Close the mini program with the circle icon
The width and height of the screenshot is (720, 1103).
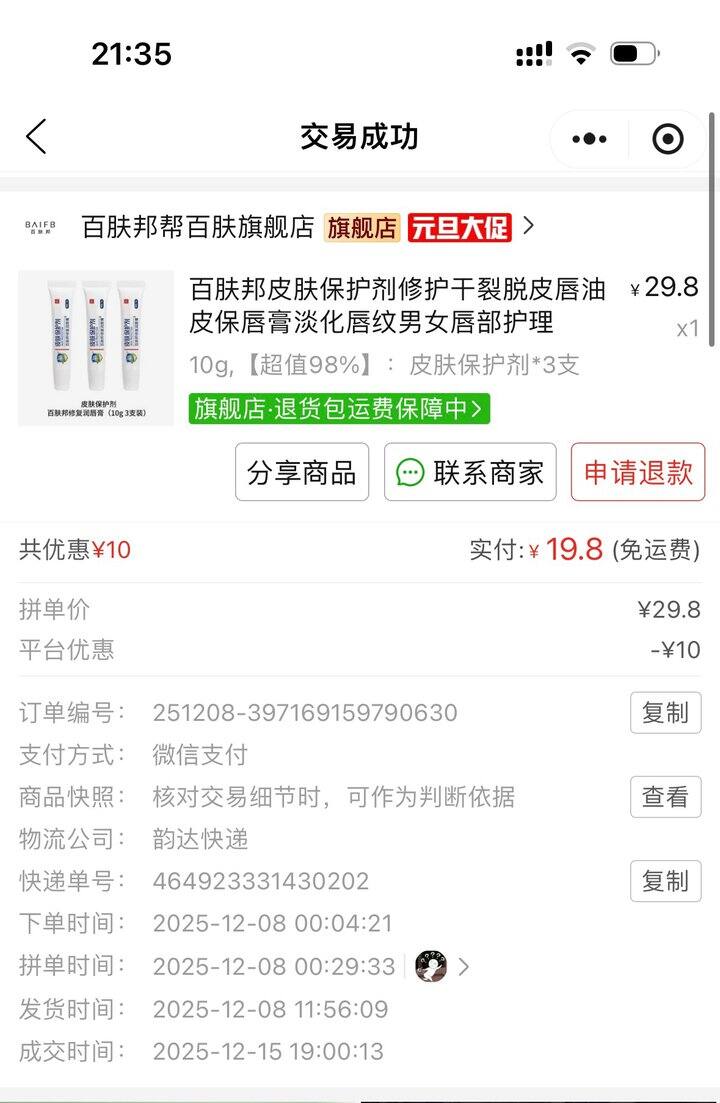coord(667,139)
